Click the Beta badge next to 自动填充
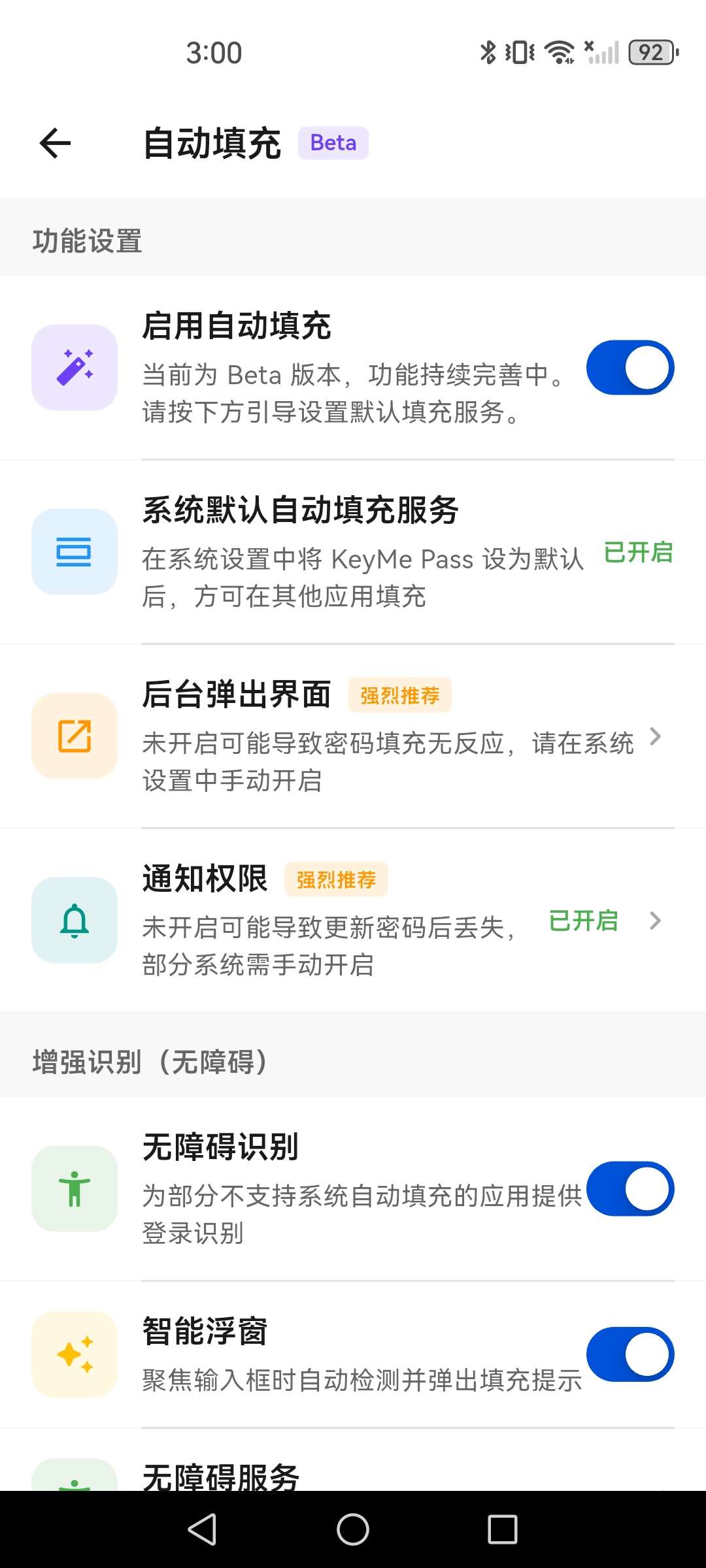 point(333,142)
